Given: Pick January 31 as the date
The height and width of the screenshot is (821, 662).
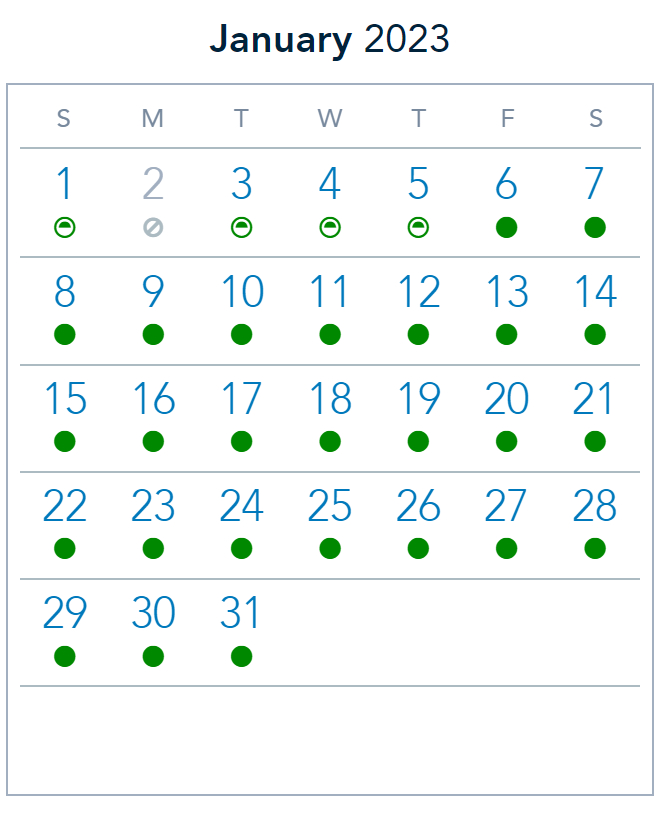Looking at the screenshot, I should 241,614.
